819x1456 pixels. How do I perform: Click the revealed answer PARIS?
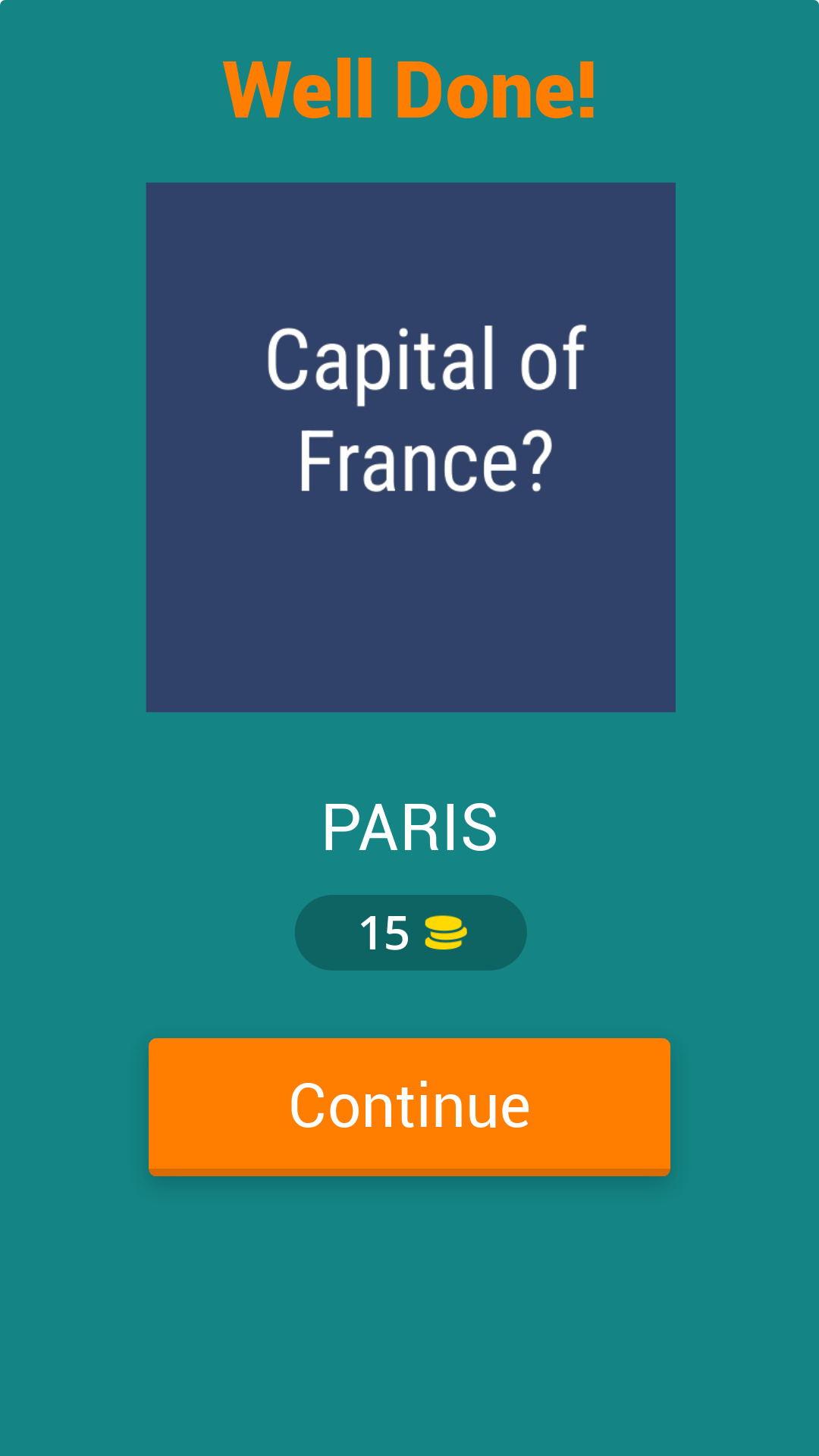point(409,828)
